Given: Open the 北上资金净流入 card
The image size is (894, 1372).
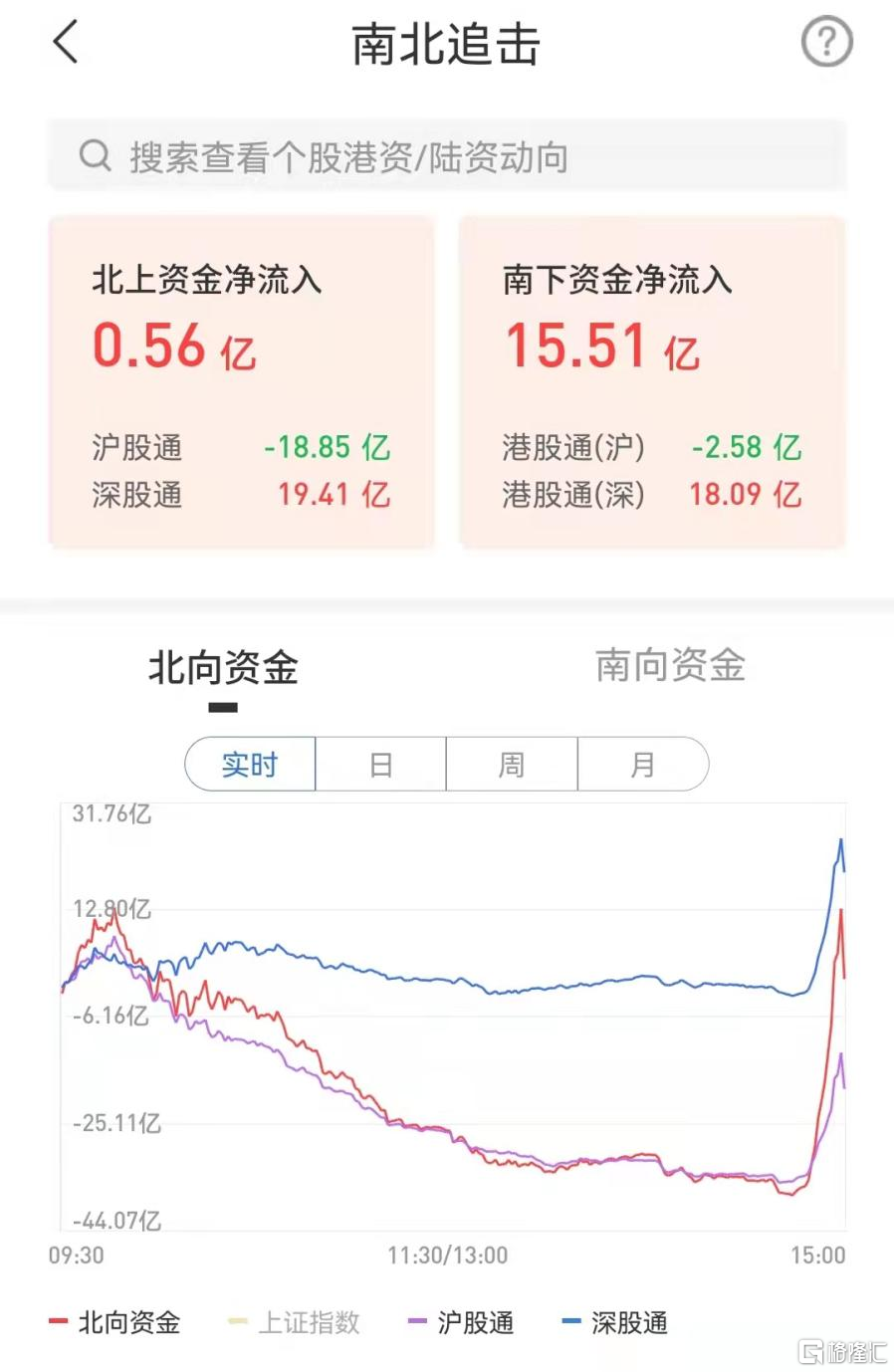Looking at the screenshot, I should 242,382.
